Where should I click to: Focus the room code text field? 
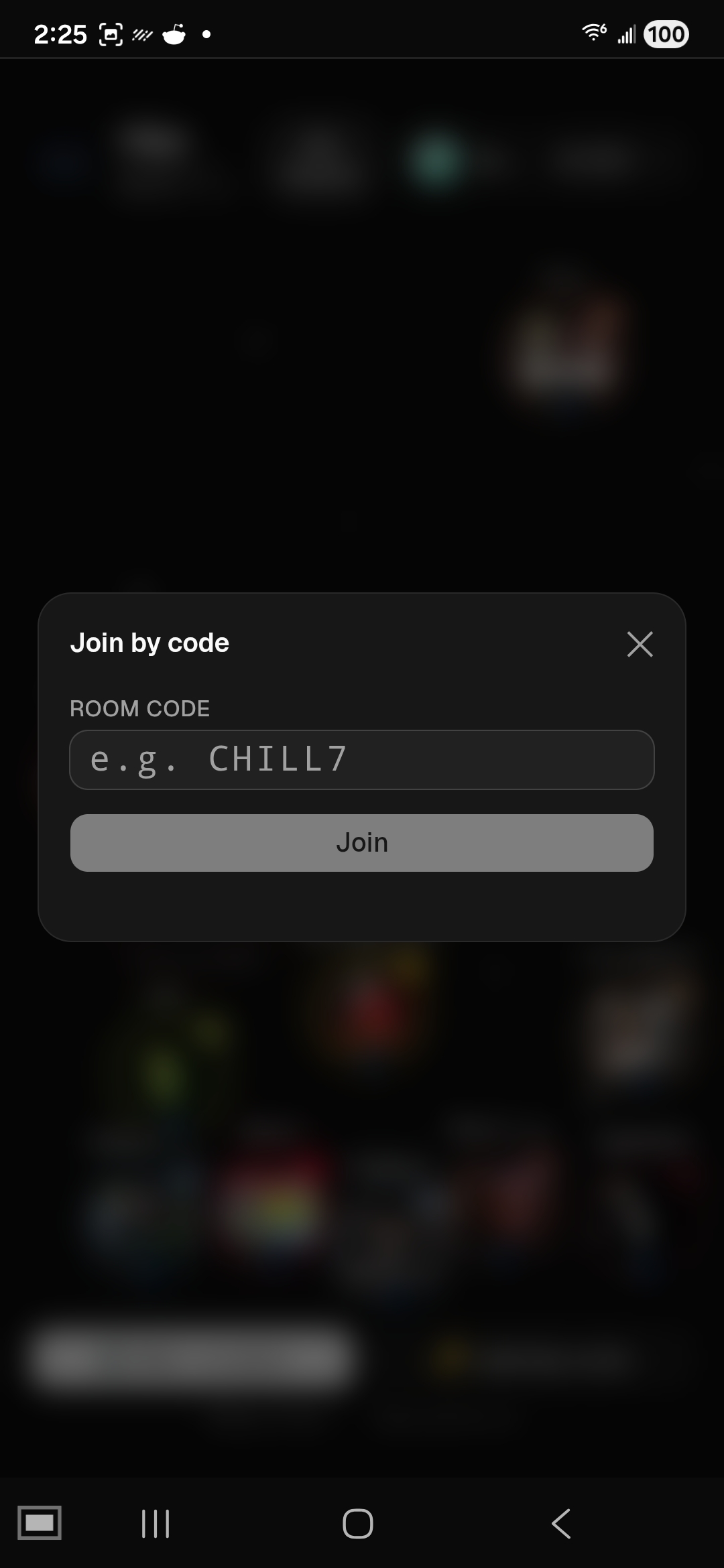pyautogui.click(x=361, y=759)
